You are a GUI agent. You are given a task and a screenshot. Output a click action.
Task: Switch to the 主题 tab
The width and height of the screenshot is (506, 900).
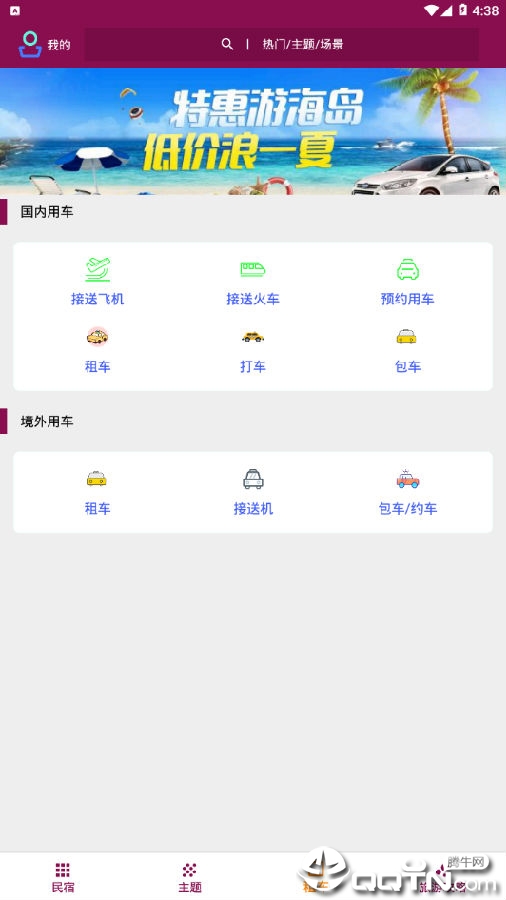189,877
